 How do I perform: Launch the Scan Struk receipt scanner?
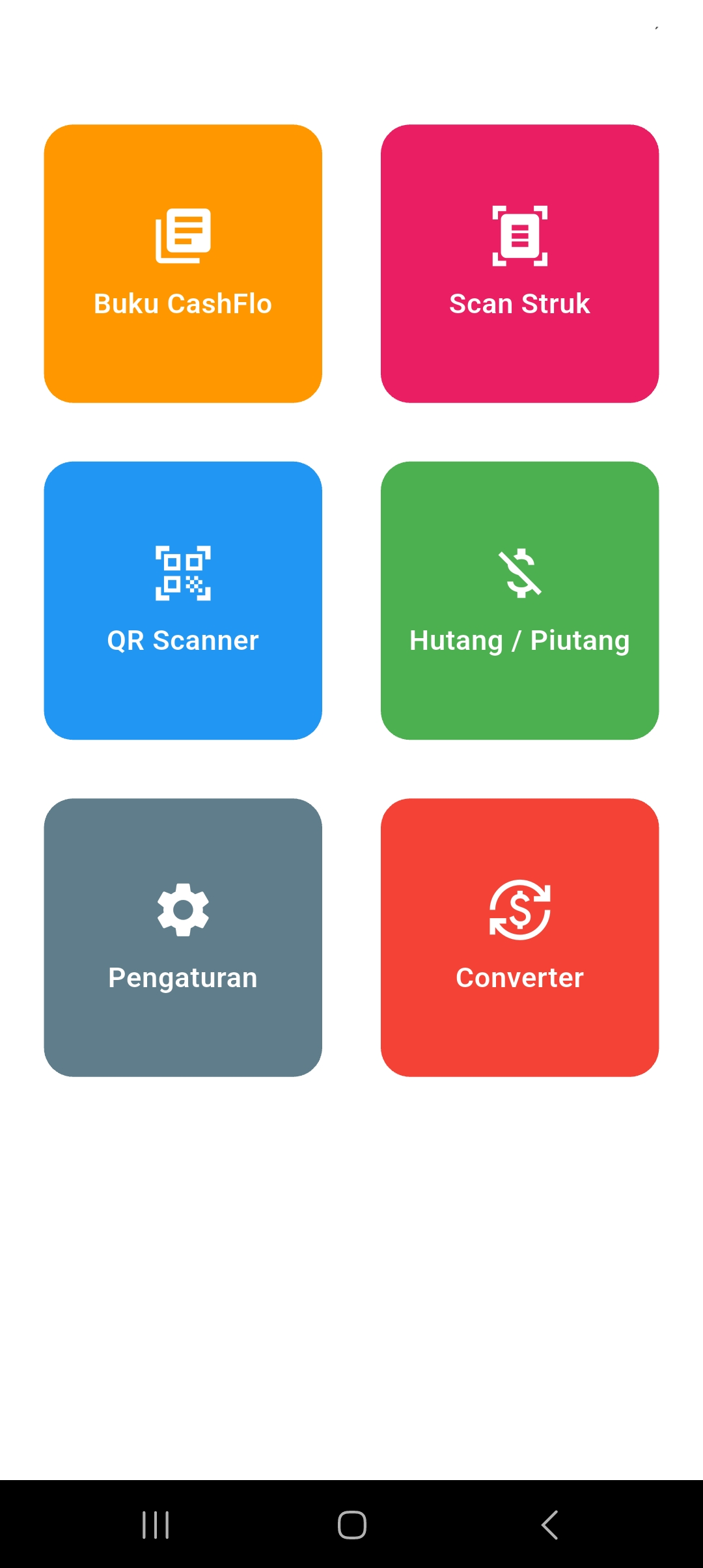point(519,264)
